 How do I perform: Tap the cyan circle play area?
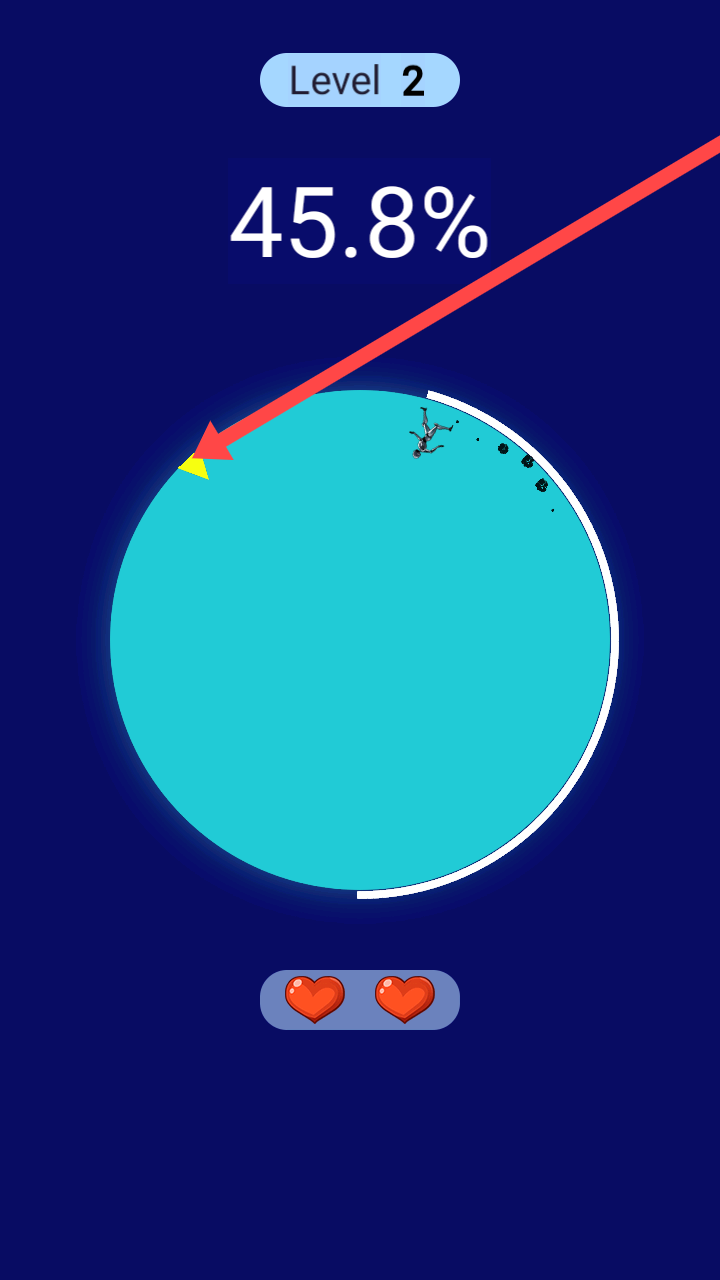tap(360, 640)
